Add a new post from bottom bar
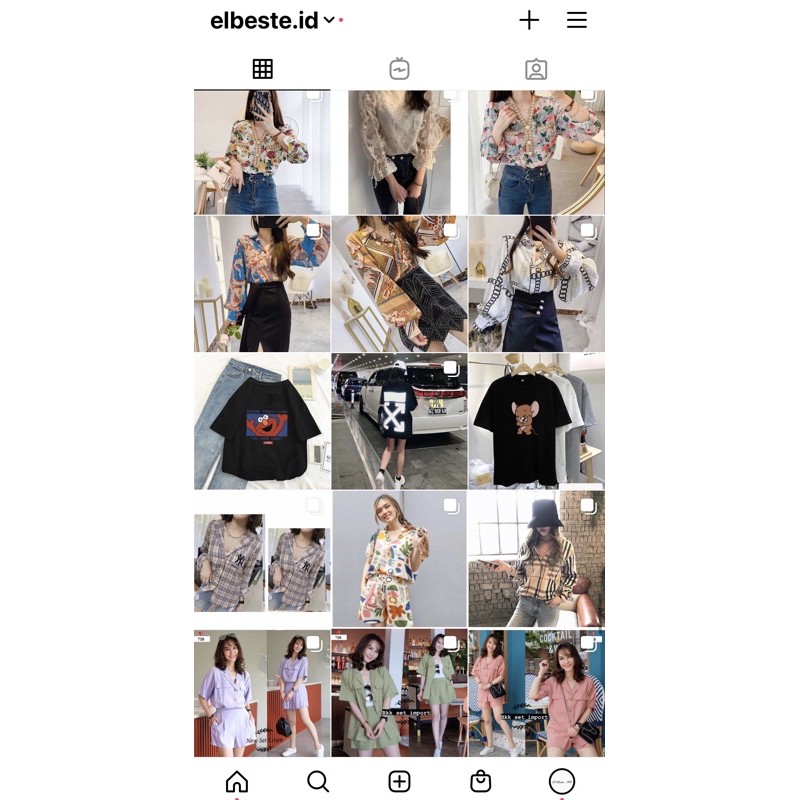 (399, 781)
